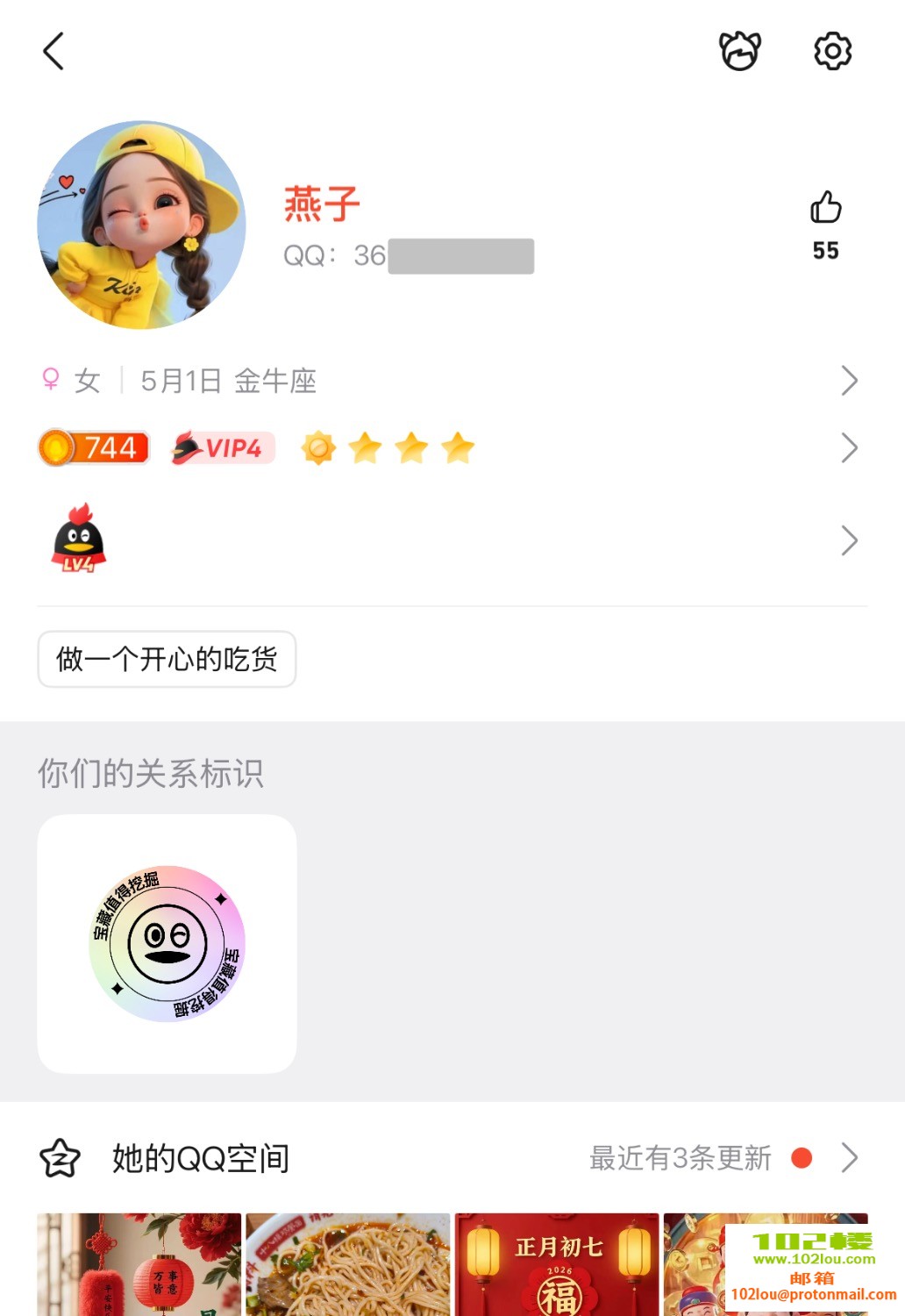Open the red lantern photo in QQ空间
Viewport: 905px width, 1316px height.
click(x=139, y=1263)
